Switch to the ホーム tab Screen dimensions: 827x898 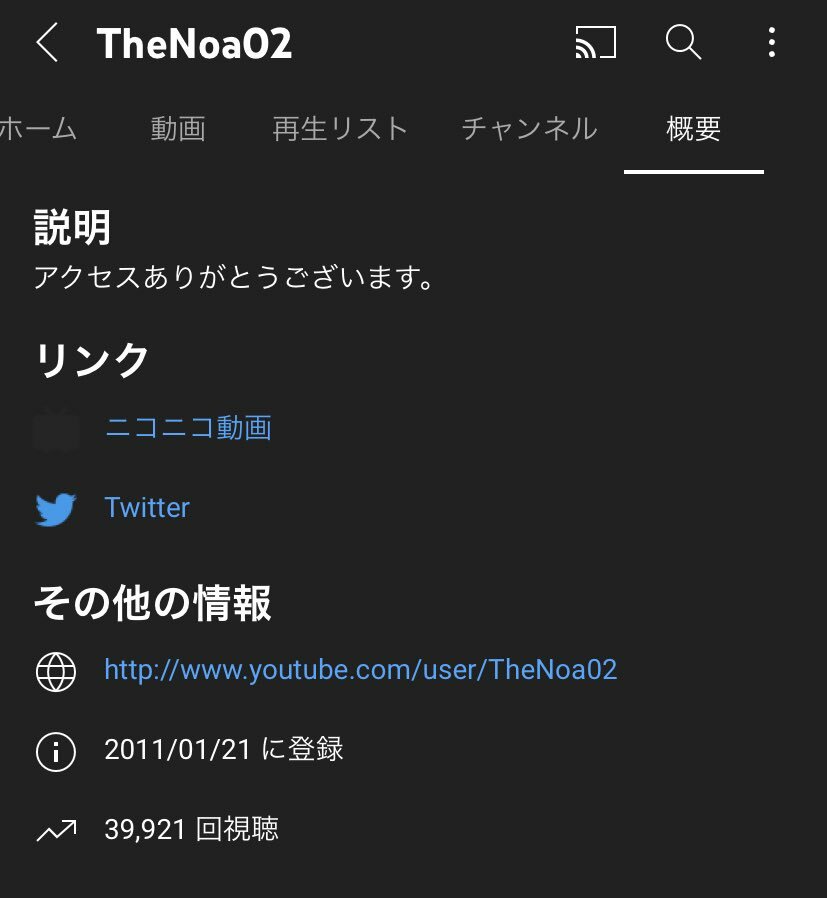(x=38, y=129)
